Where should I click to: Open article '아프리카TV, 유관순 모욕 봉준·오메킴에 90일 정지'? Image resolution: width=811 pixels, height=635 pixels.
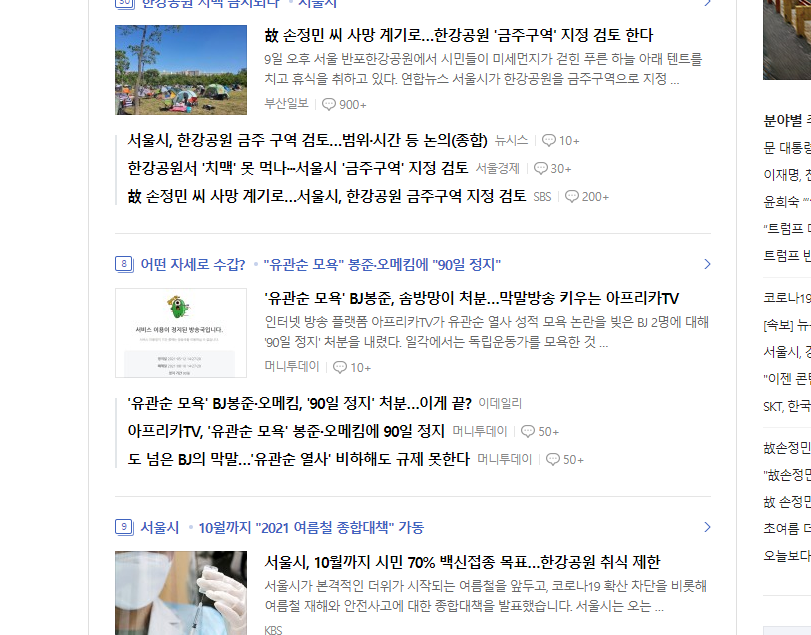(286, 431)
